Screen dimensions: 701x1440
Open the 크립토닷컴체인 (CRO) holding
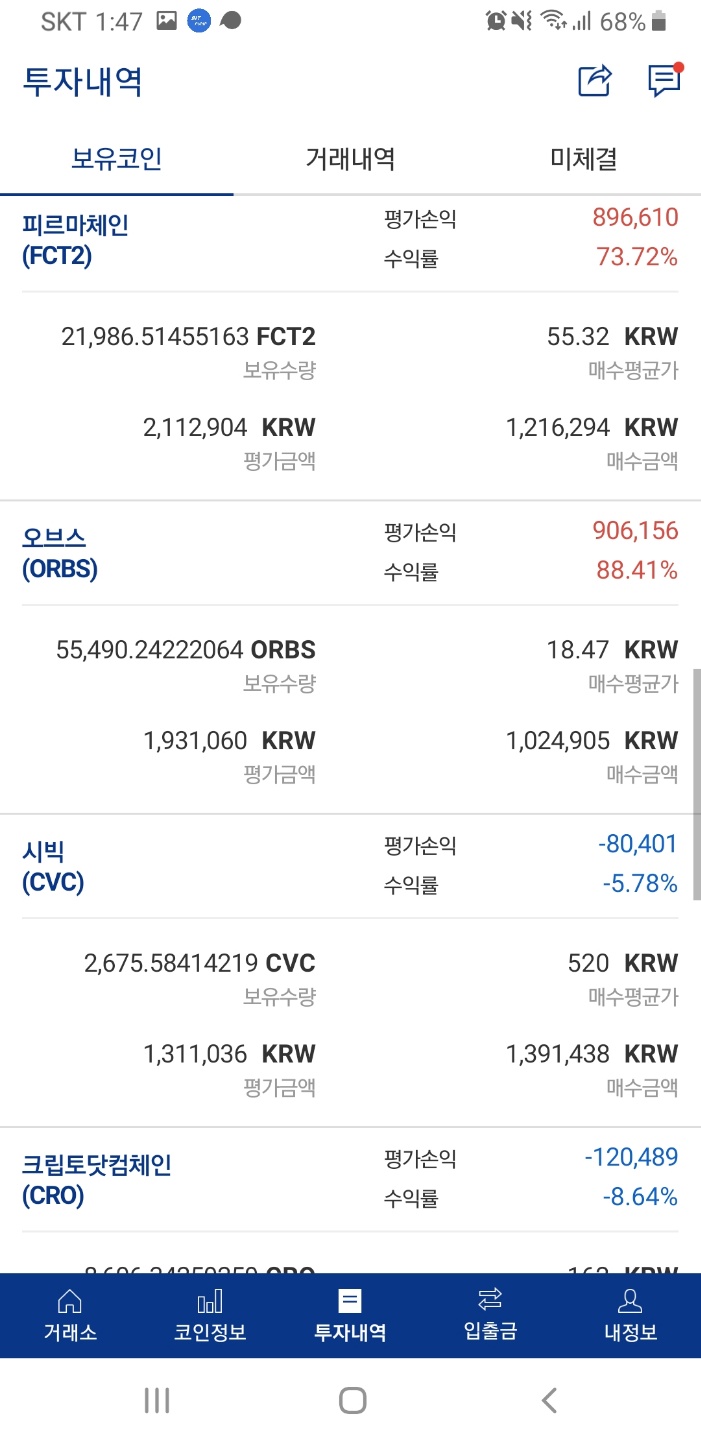pyautogui.click(x=97, y=1179)
